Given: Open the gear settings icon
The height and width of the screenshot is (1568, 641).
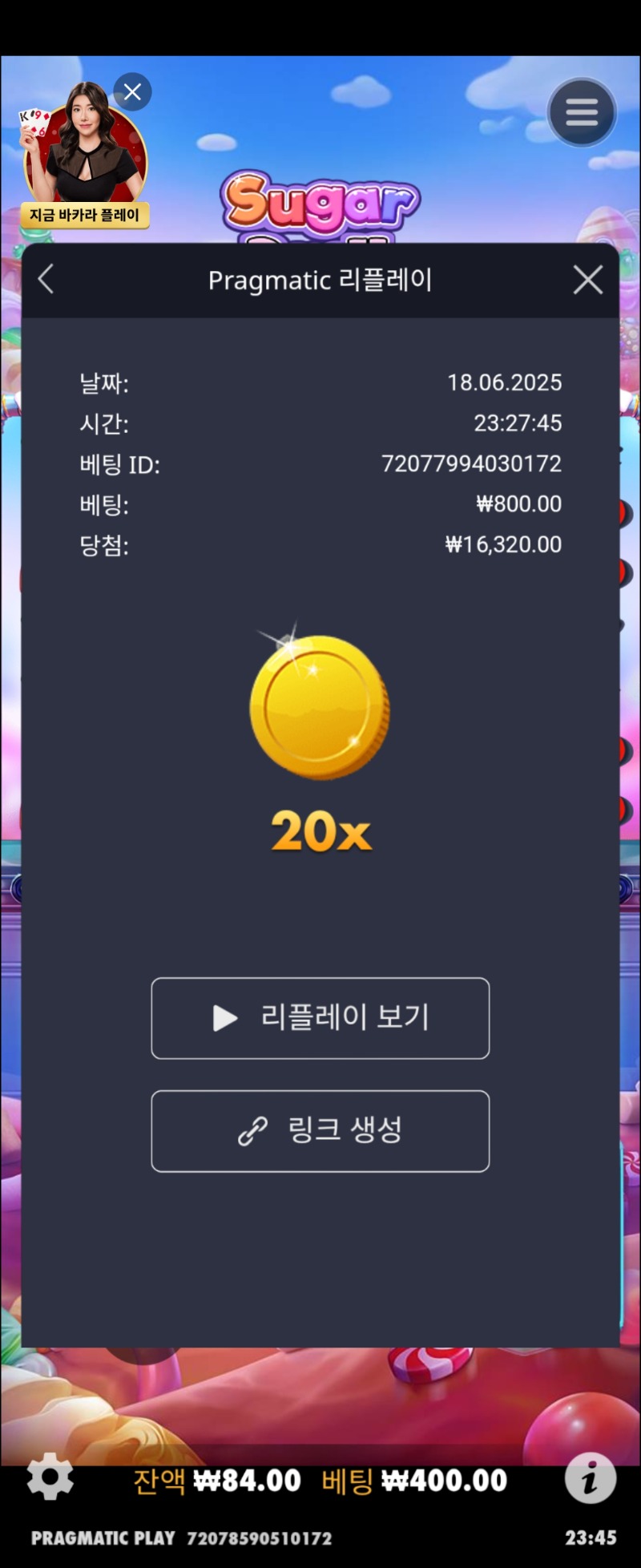Looking at the screenshot, I should click(50, 1476).
